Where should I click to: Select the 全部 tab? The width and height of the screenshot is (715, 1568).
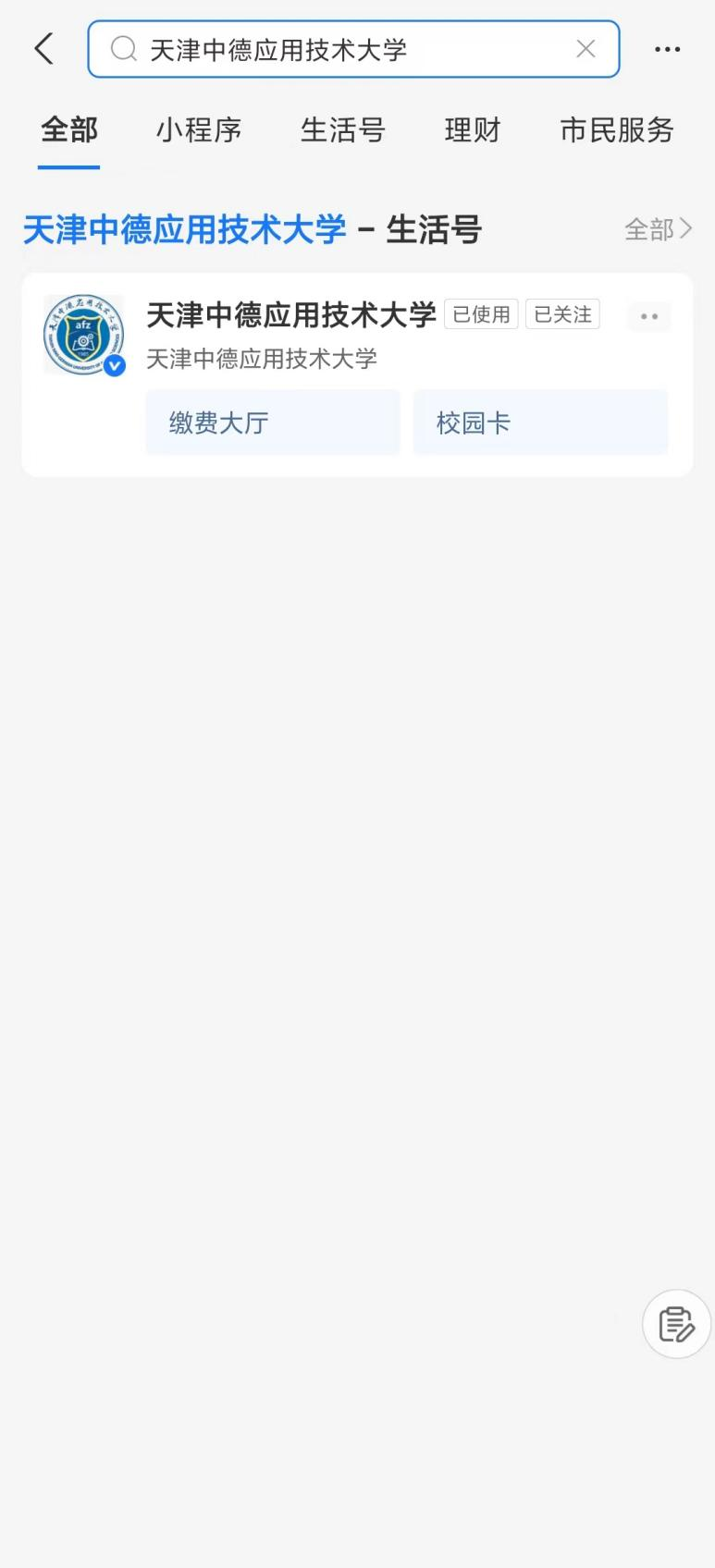68,130
